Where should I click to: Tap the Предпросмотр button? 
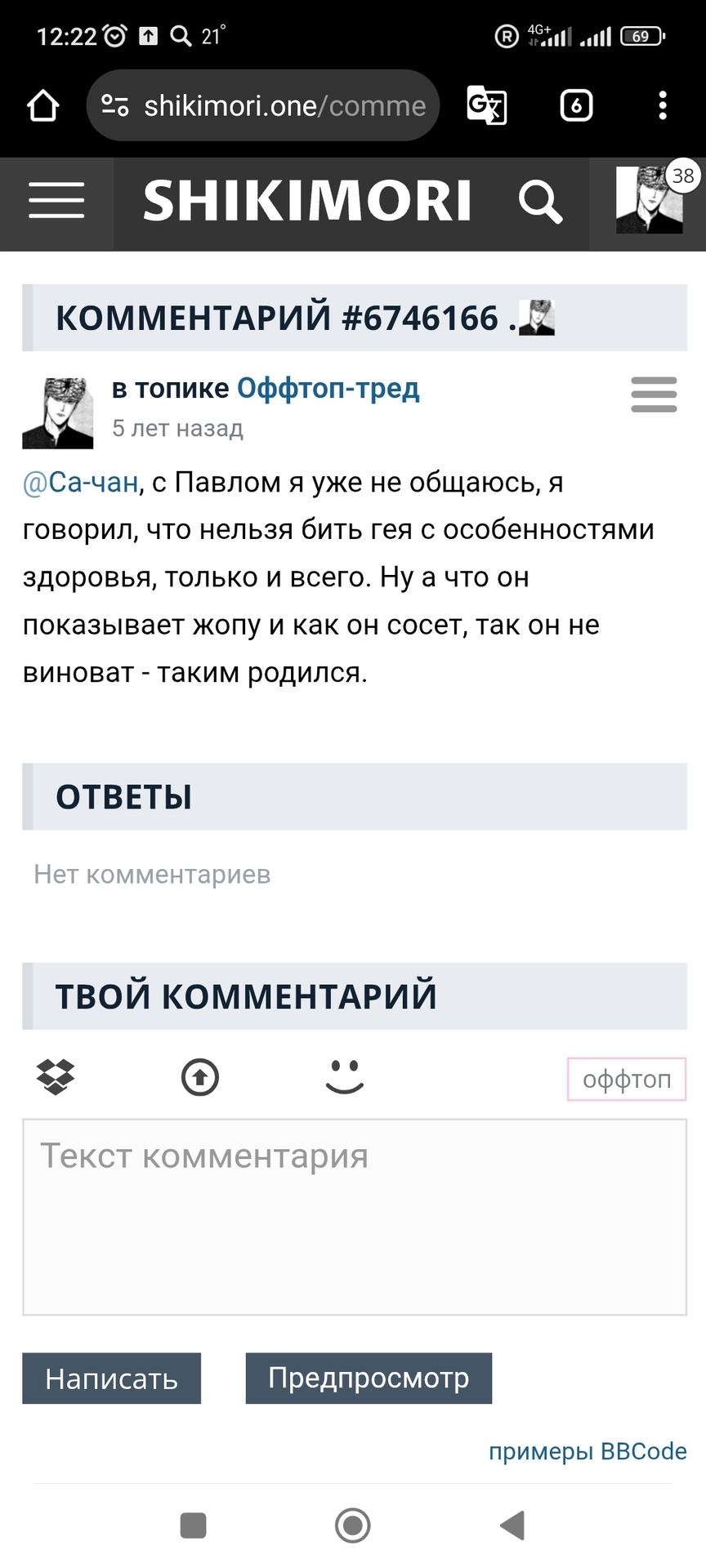coord(369,1379)
